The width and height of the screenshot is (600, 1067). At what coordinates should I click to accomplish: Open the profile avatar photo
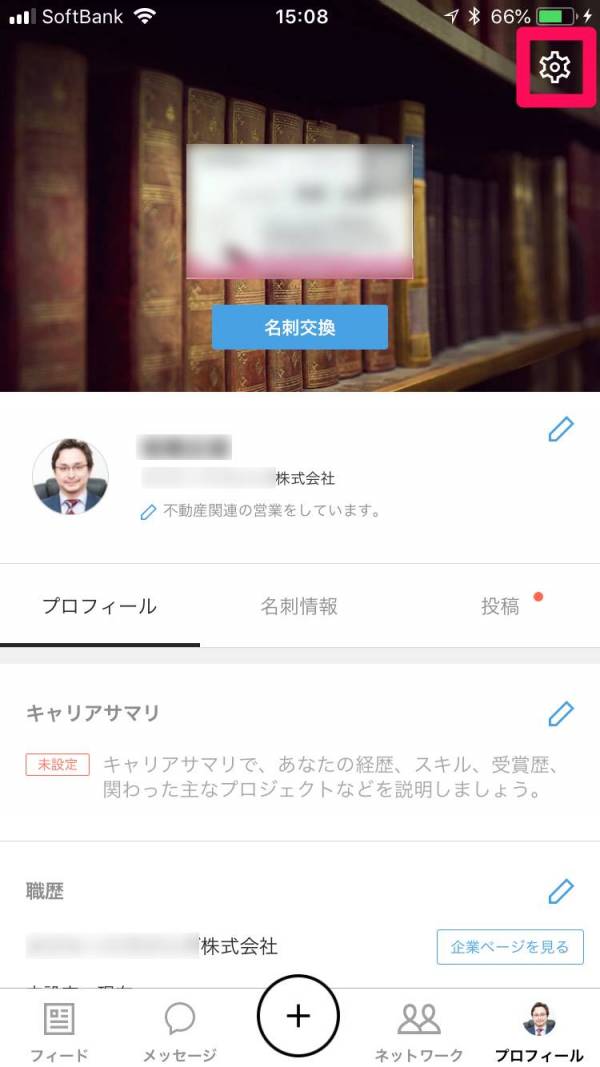pyautogui.click(x=71, y=476)
